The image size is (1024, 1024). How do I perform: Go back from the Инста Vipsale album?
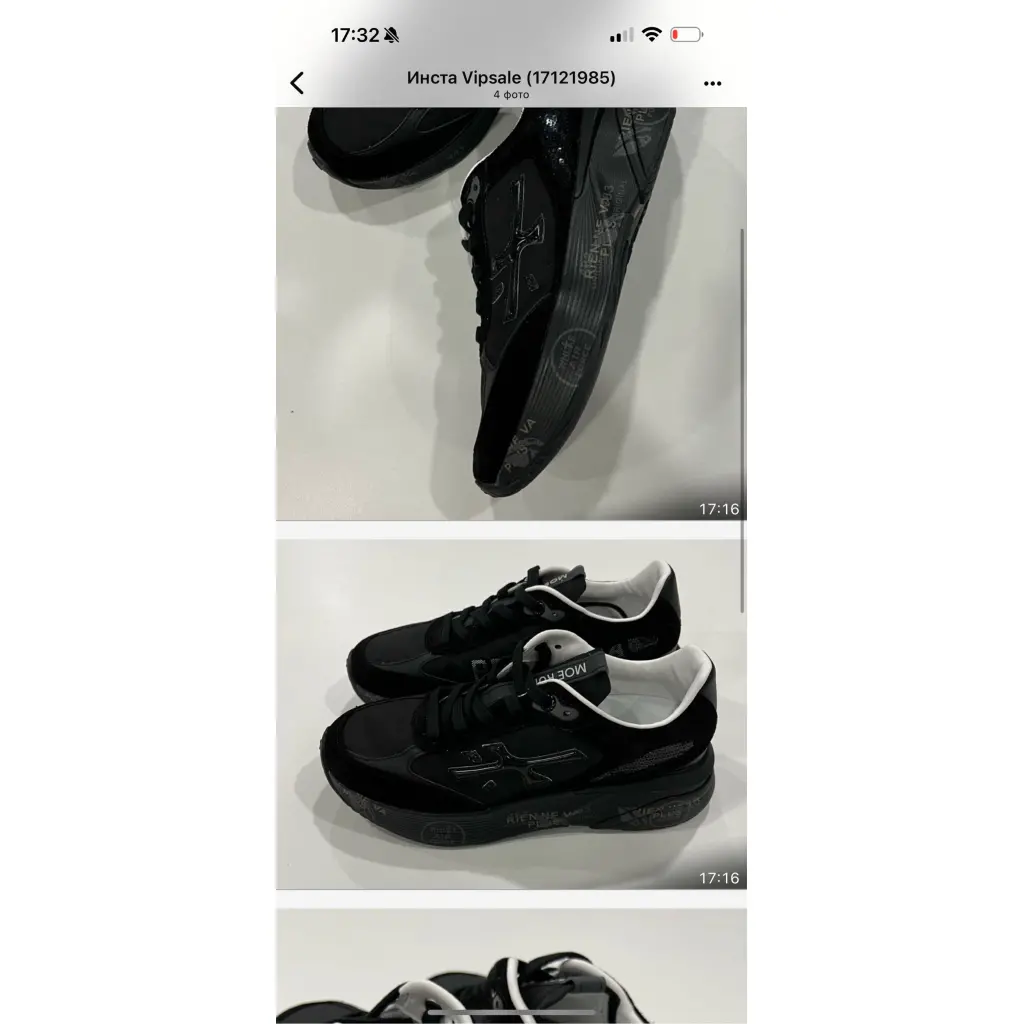coord(297,83)
